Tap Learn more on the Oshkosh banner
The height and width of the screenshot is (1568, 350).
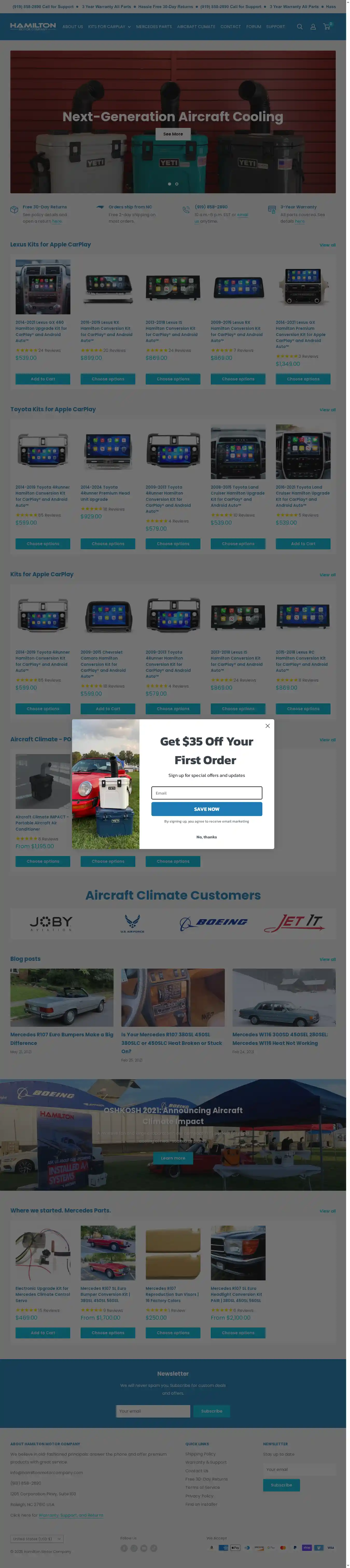(x=173, y=1158)
